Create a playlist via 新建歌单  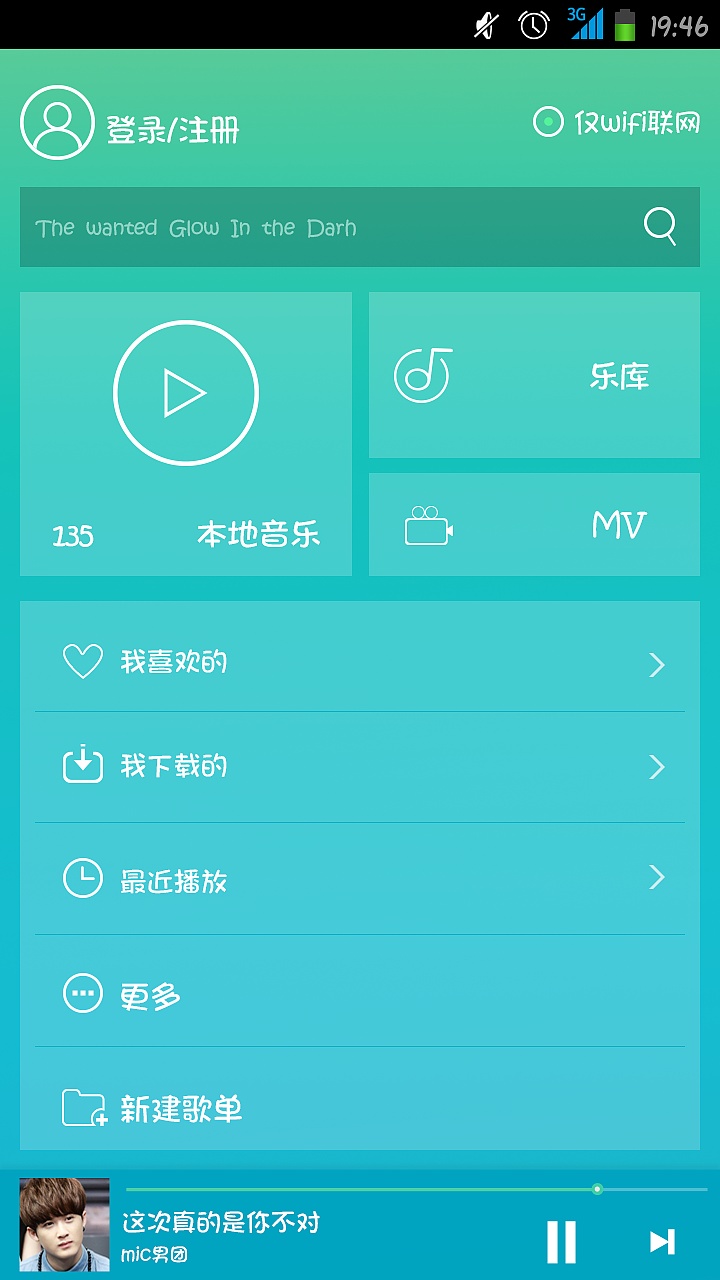(x=360, y=1108)
